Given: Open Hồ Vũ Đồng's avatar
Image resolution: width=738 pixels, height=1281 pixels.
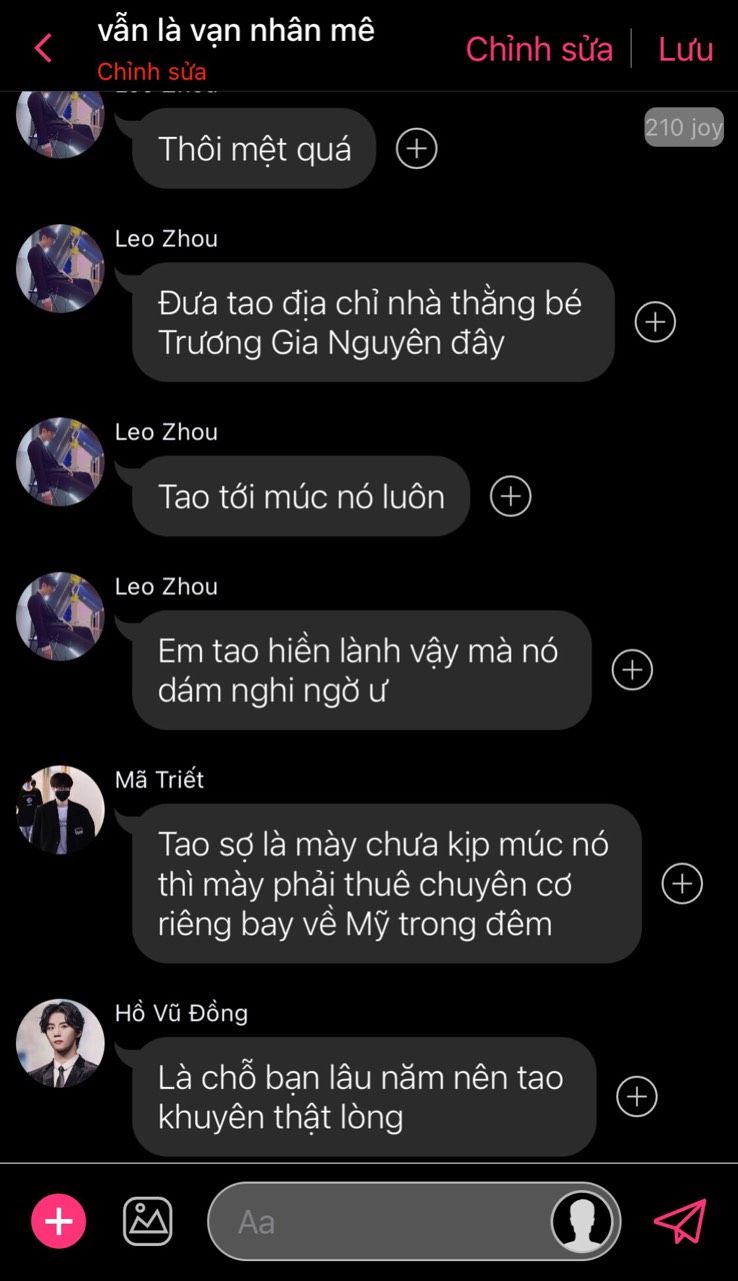Looking at the screenshot, I should coord(60,1043).
